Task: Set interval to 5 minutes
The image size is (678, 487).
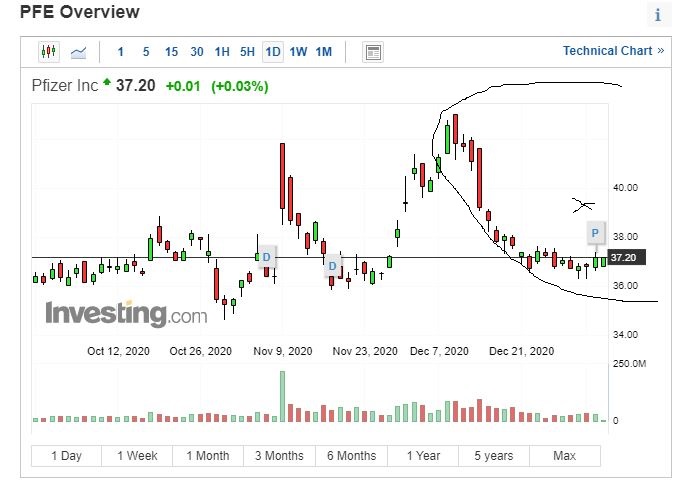Action: [x=146, y=51]
